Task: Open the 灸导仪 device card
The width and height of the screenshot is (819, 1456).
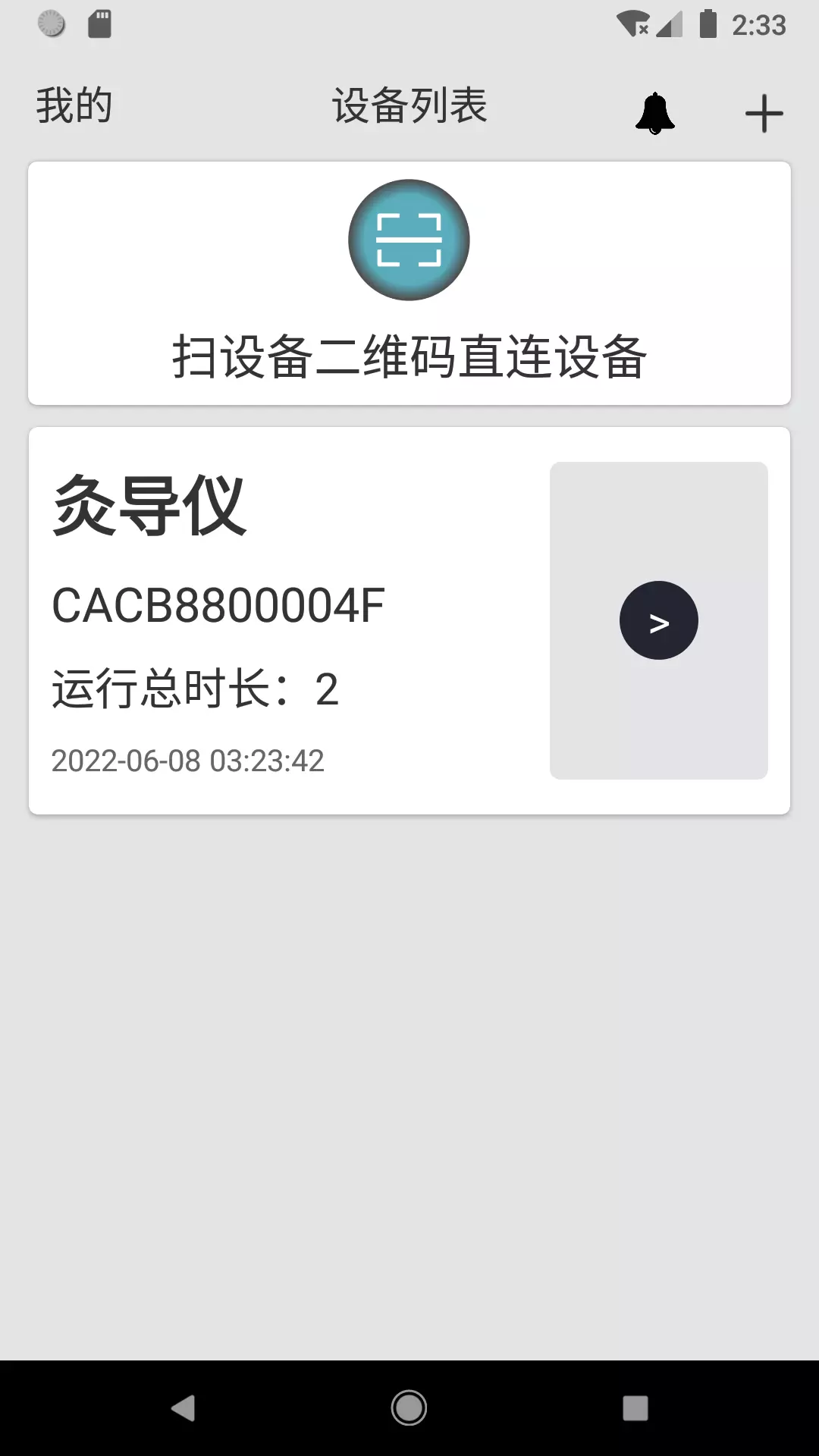Action: point(409,620)
